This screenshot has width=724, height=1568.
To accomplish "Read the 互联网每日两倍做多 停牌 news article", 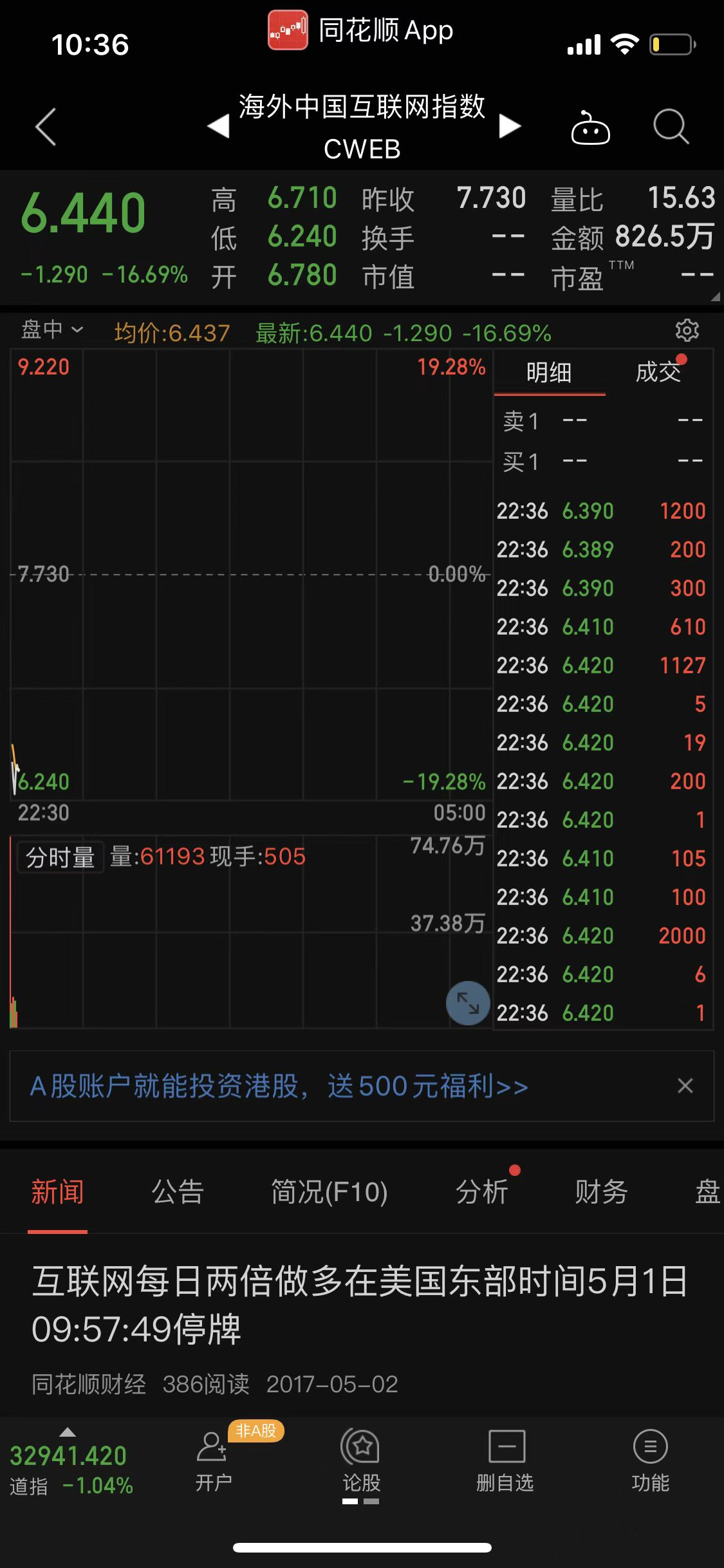I will point(360,1304).
